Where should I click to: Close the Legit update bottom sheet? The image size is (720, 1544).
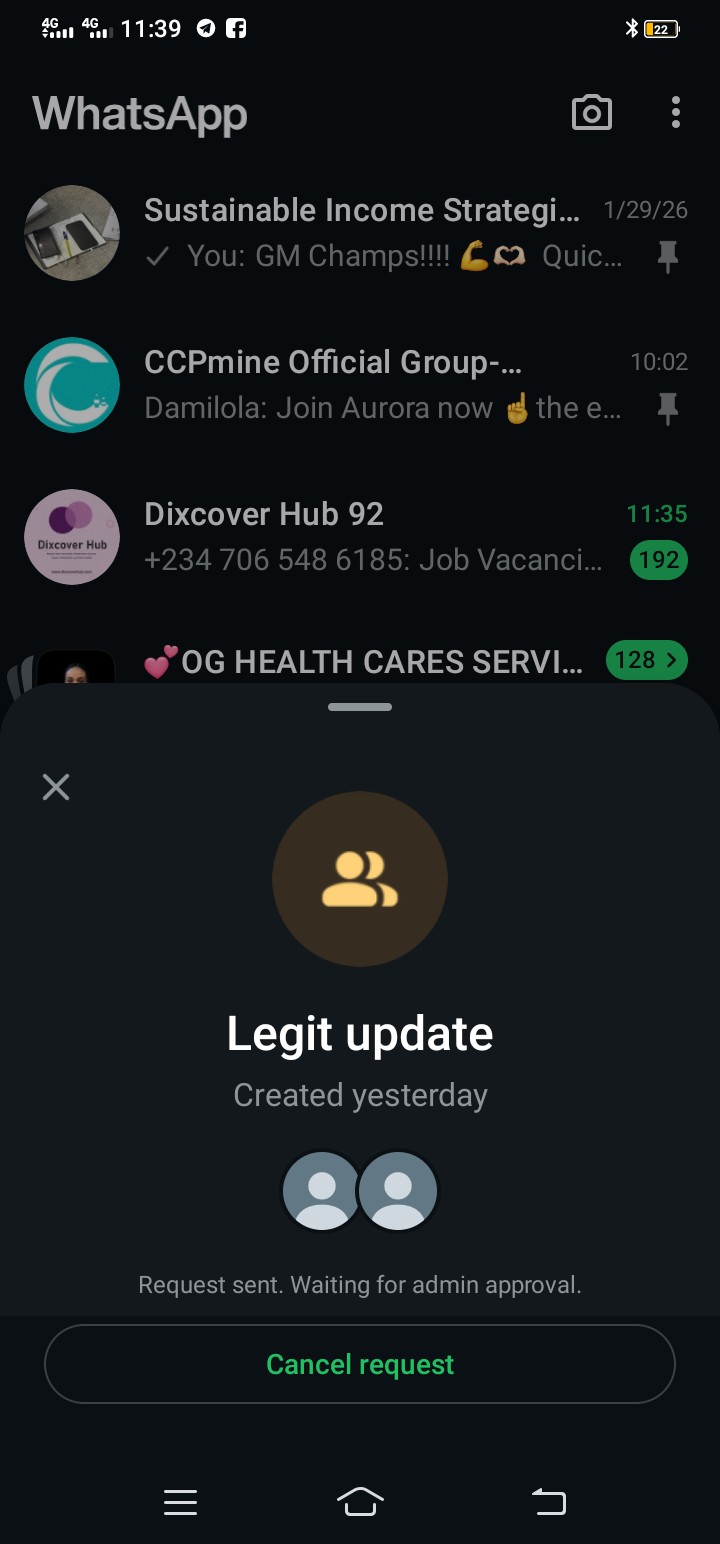tap(56, 787)
